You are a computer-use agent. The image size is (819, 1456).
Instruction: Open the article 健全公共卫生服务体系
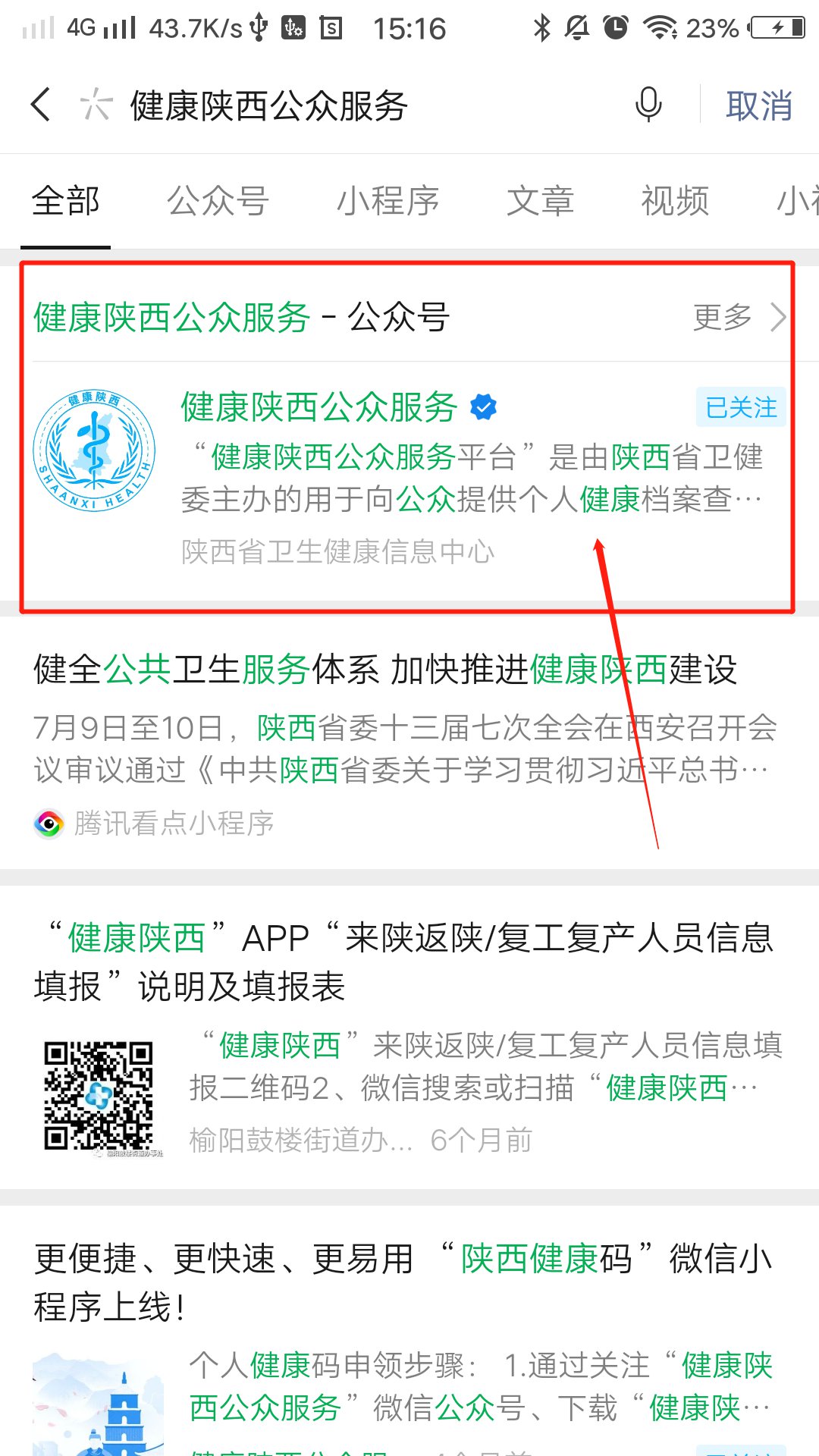pos(385,670)
